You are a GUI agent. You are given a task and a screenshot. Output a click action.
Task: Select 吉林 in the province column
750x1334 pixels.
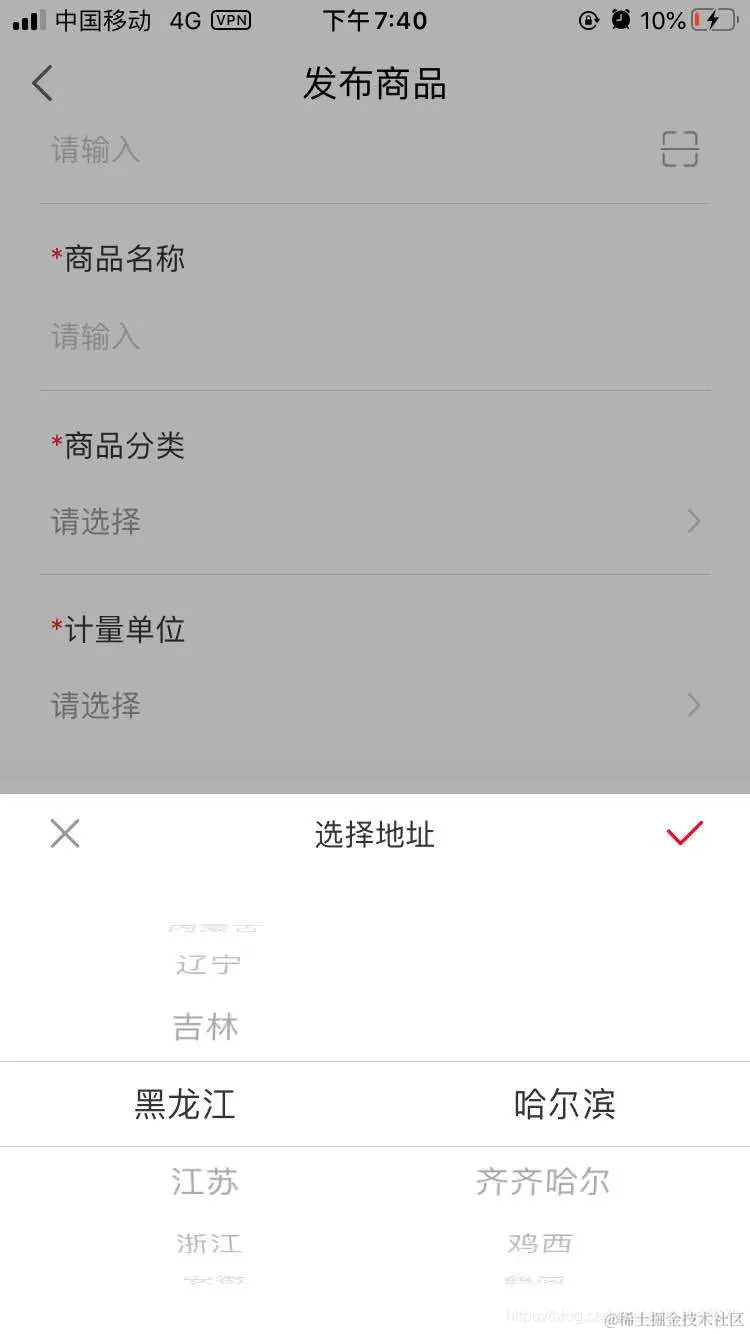pos(206,1027)
